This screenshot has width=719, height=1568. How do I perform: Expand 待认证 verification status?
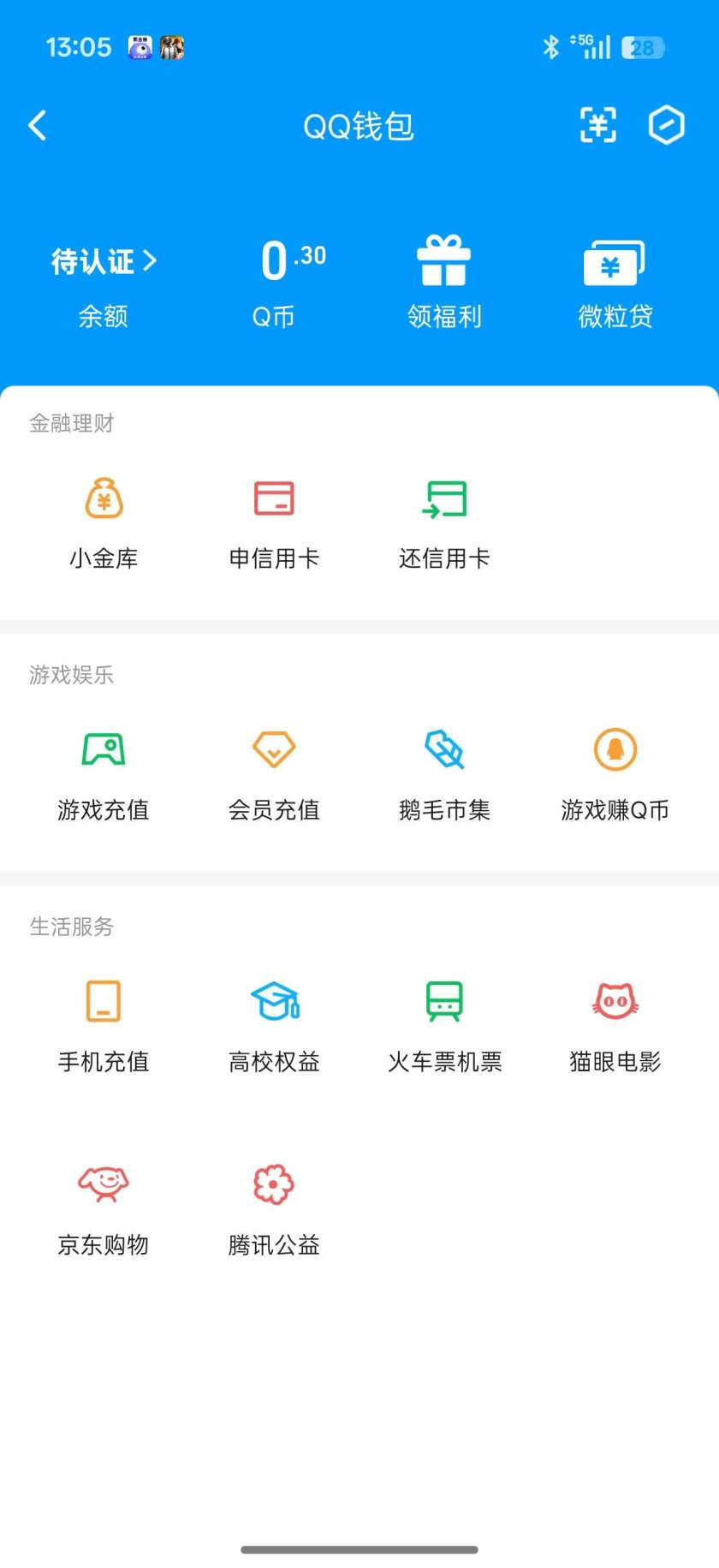103,261
